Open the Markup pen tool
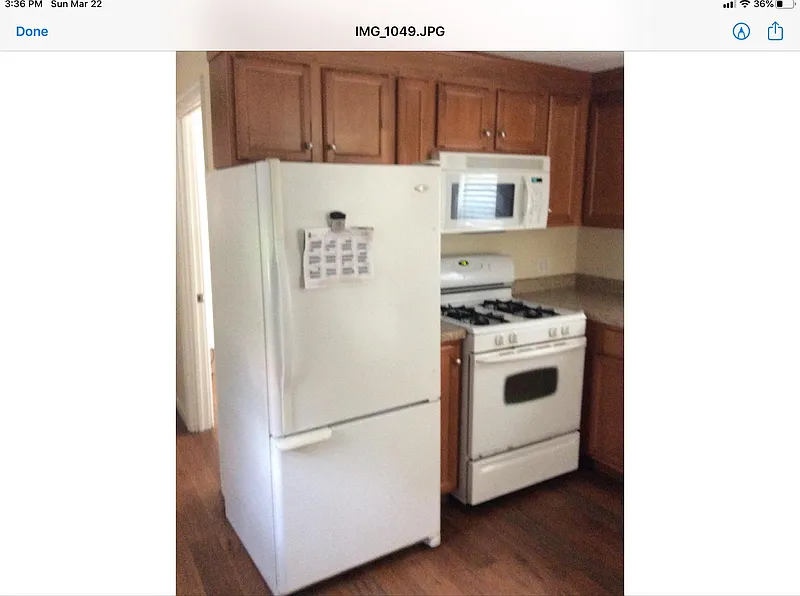 coord(741,31)
